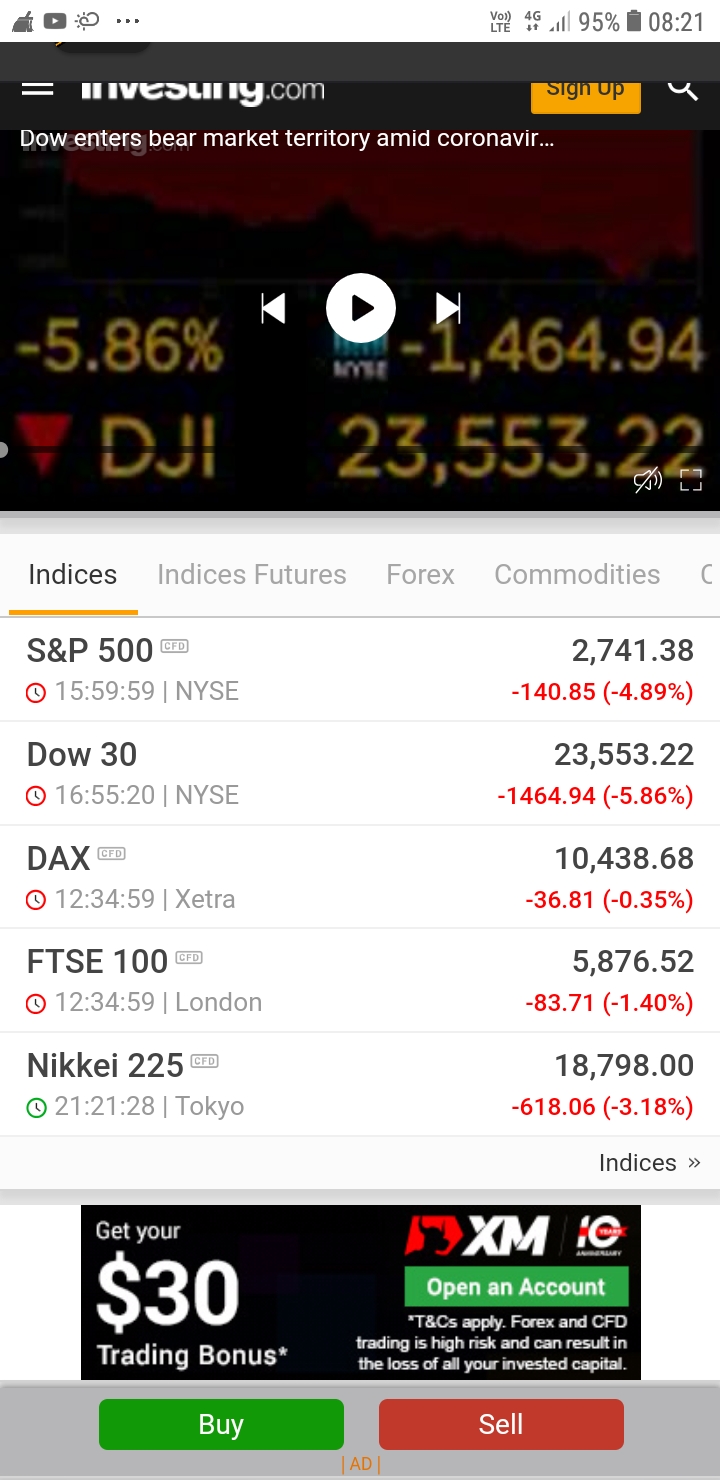Open the search magnifier icon
The width and height of the screenshot is (720, 1480).
click(682, 88)
